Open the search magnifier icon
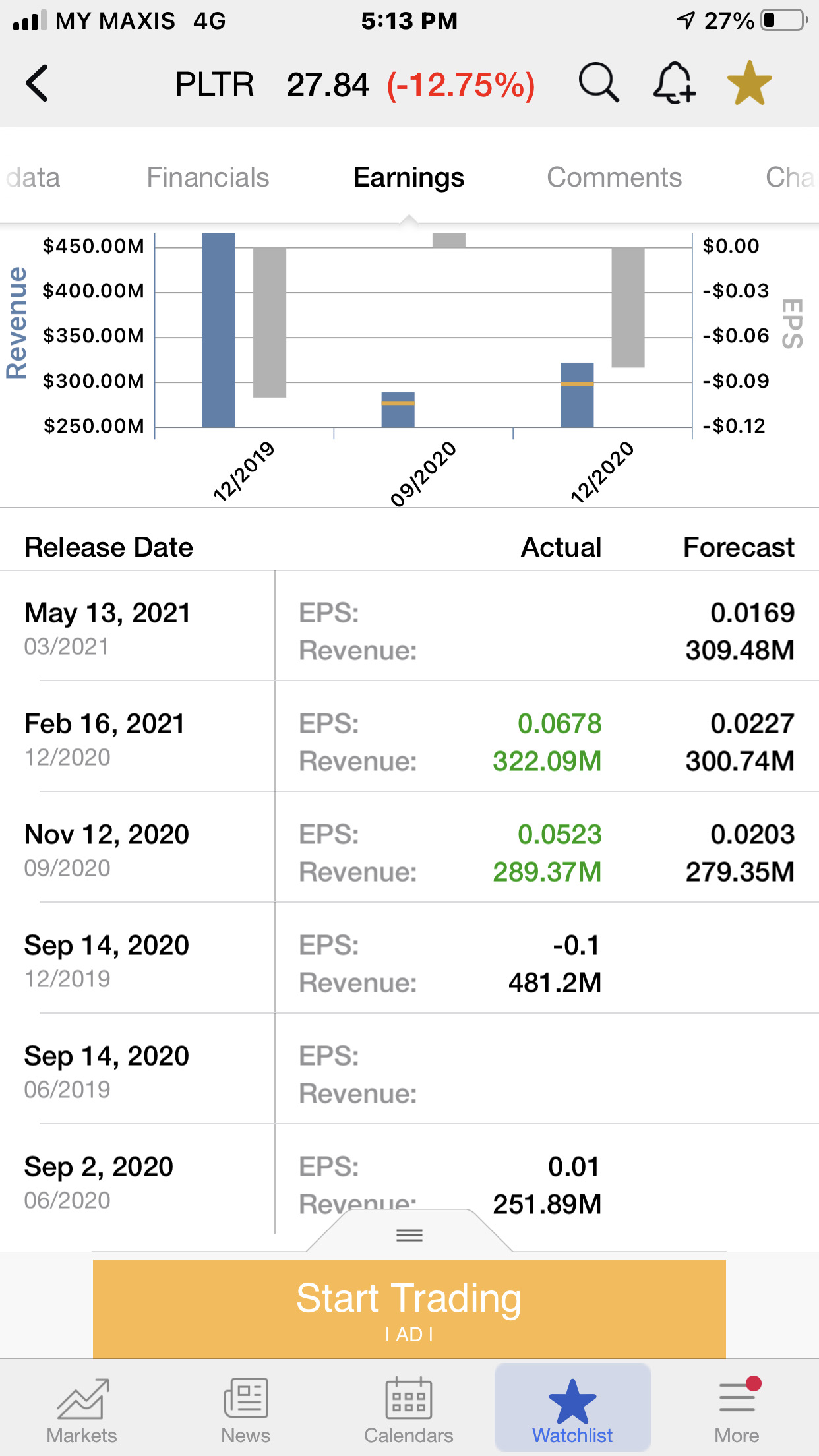 click(x=598, y=84)
